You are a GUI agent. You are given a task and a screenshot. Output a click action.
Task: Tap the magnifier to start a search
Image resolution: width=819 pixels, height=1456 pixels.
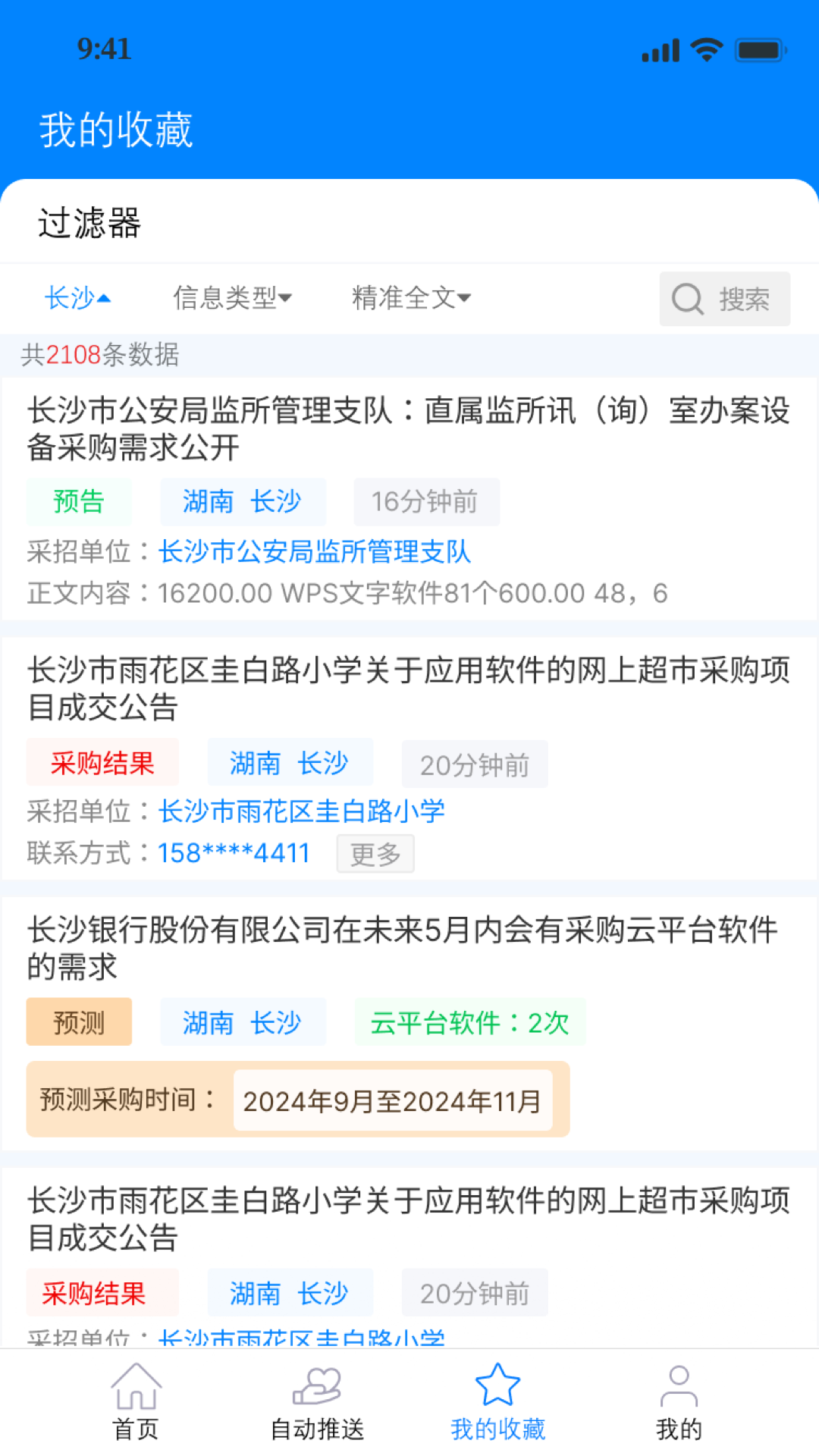(x=687, y=299)
